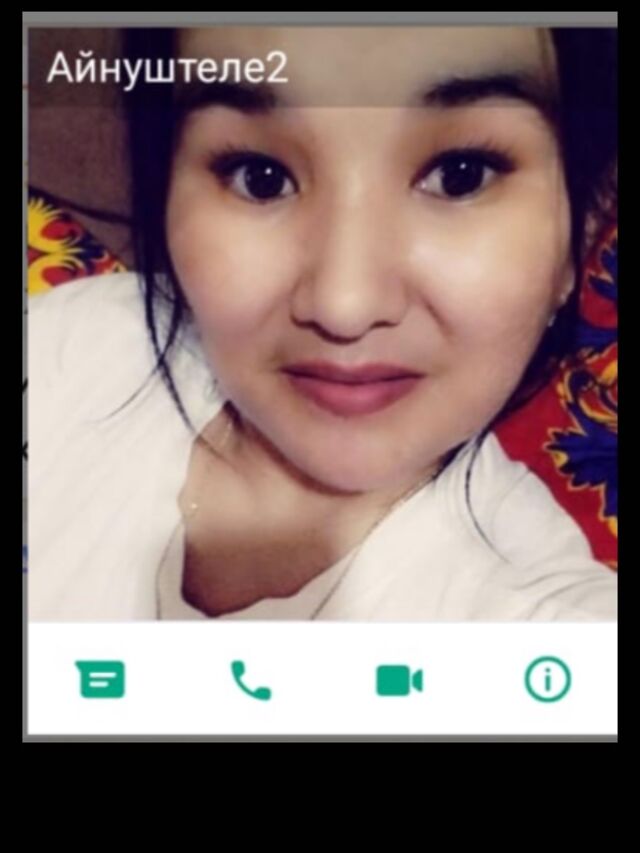Start a voice call with Айнуштеле2
The image size is (640, 853).
(x=250, y=681)
